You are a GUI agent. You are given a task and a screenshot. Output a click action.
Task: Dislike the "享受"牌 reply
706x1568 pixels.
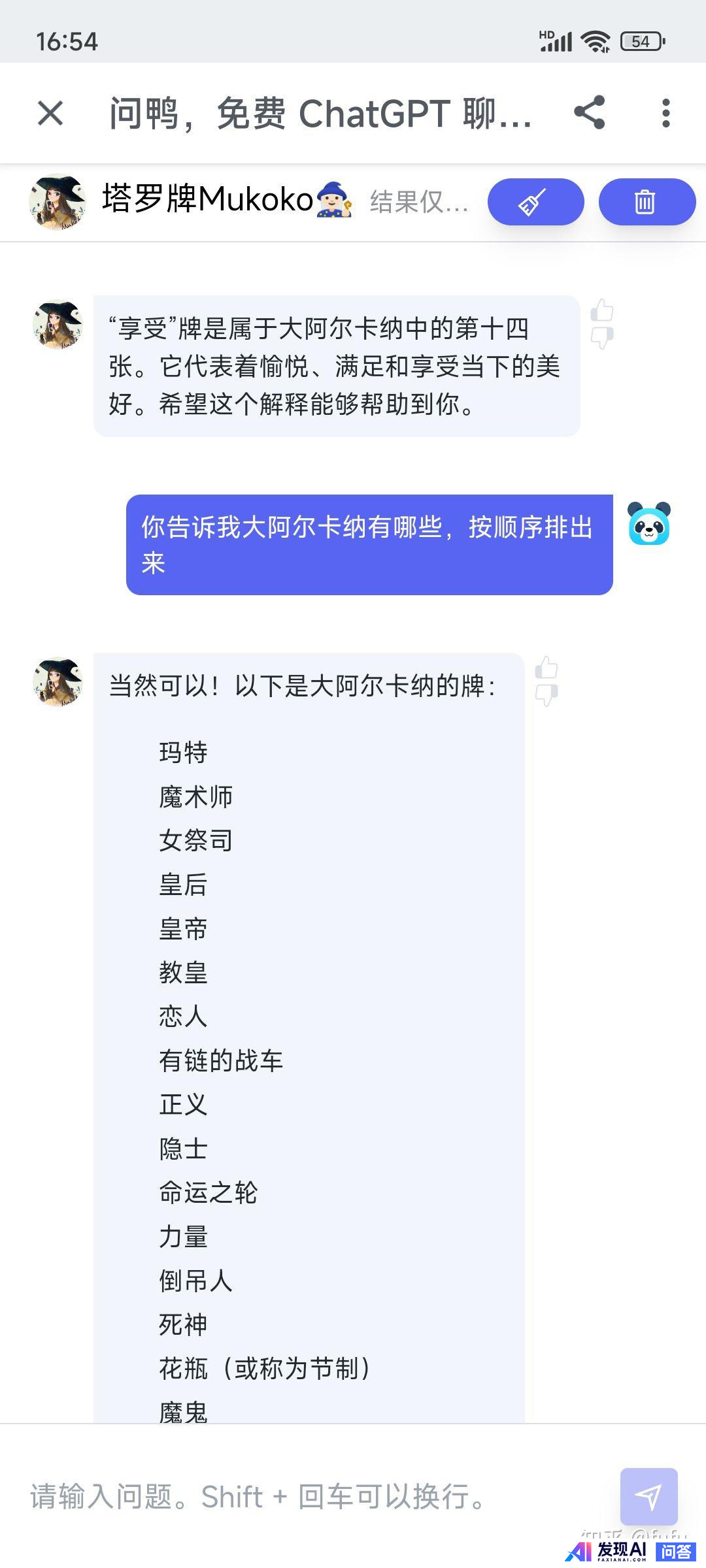point(602,338)
